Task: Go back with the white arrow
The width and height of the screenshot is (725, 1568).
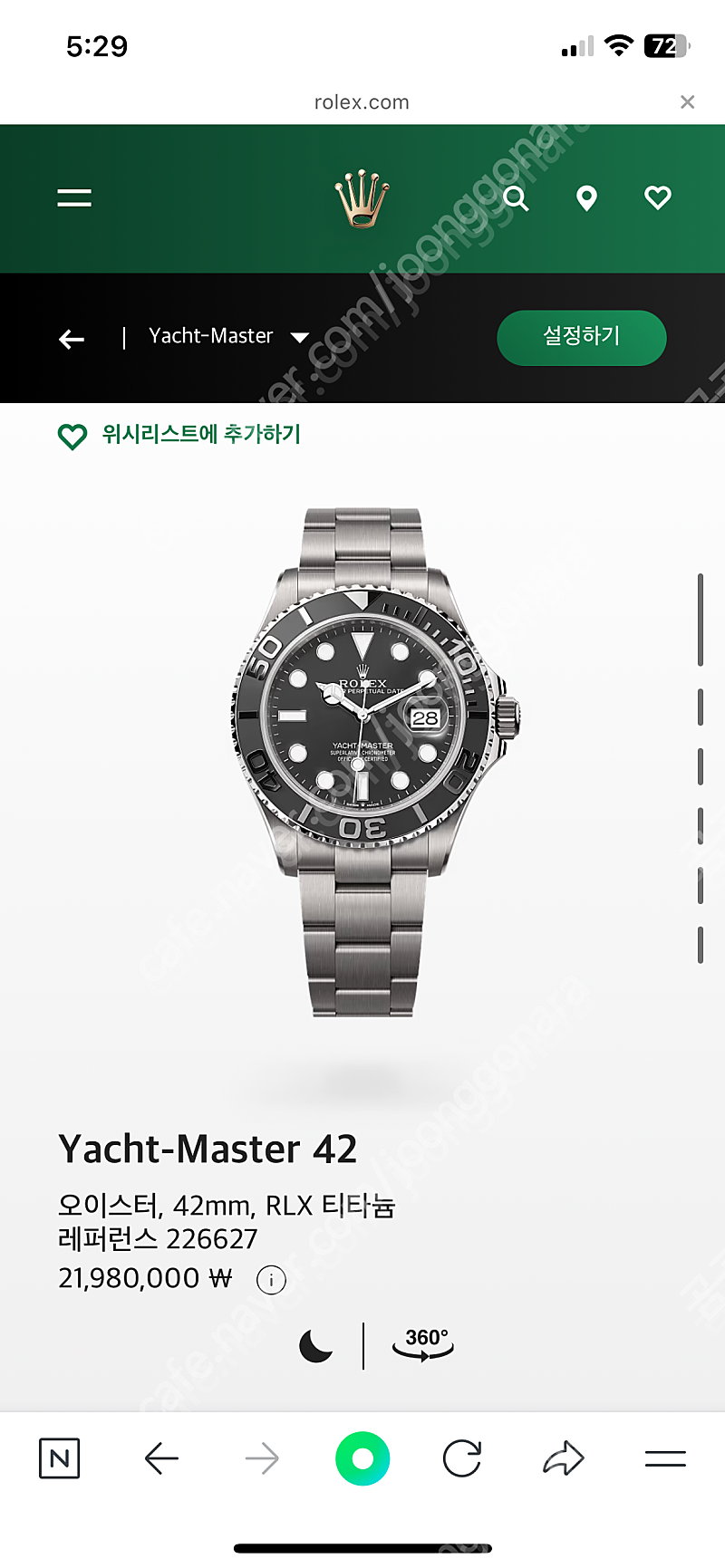Action: click(x=72, y=339)
